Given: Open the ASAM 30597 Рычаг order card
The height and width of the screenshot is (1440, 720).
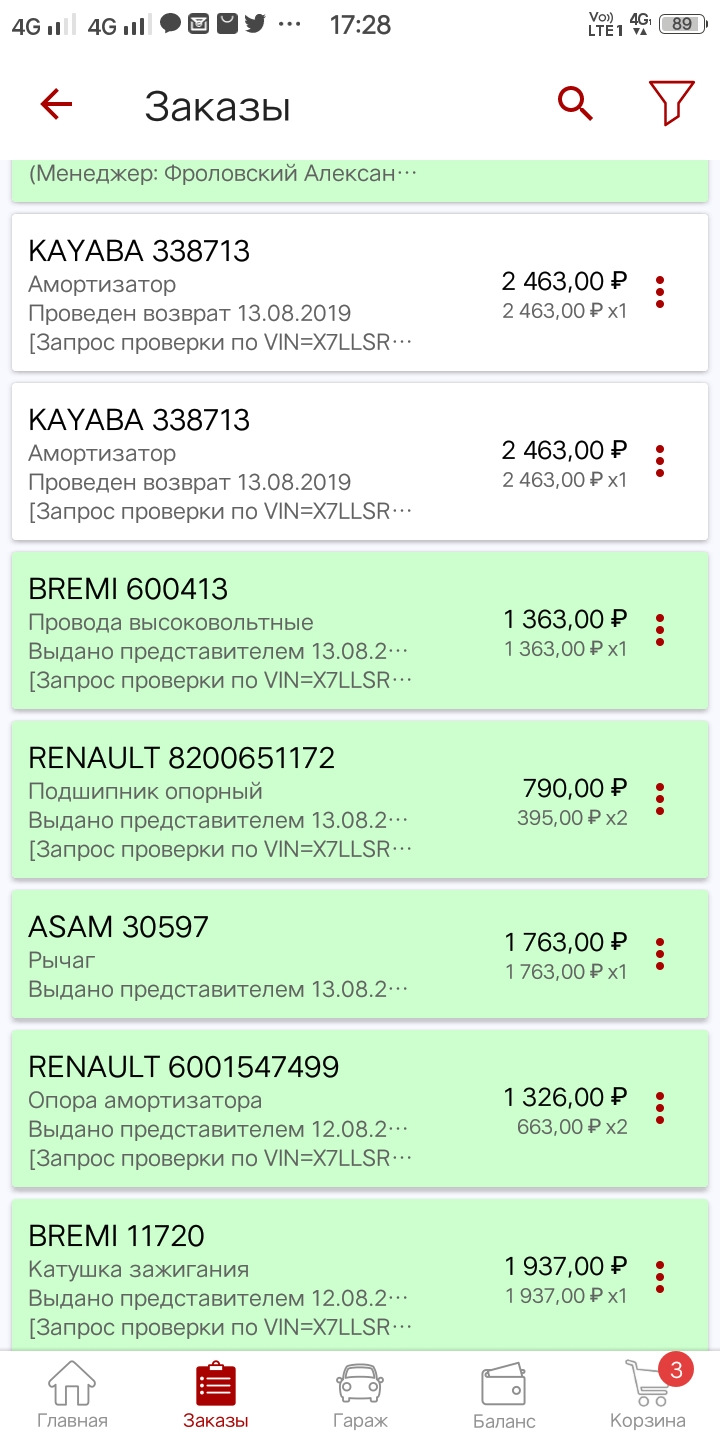Looking at the screenshot, I should click(x=300, y=953).
